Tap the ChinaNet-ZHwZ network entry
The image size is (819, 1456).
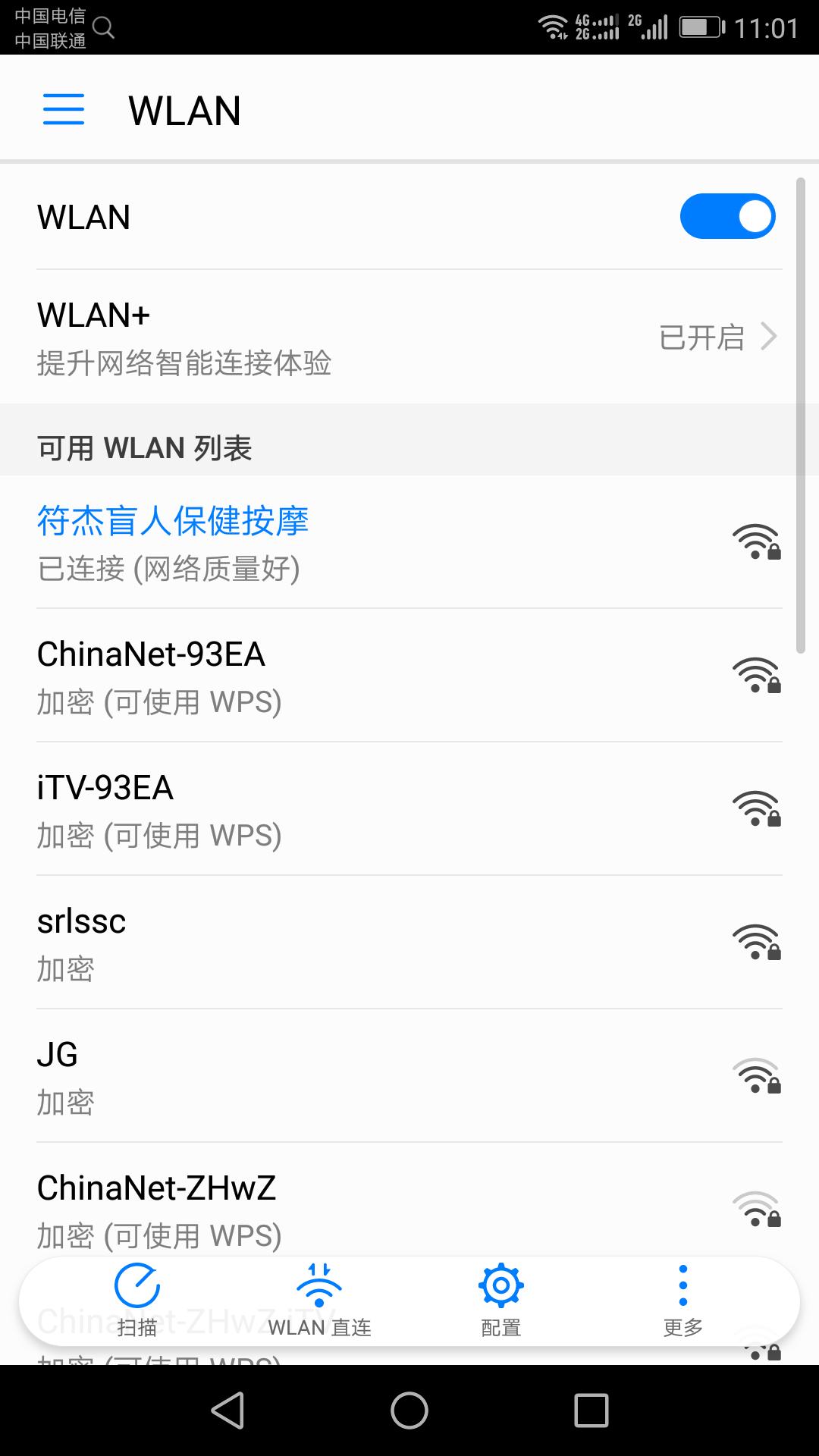coord(303,1206)
